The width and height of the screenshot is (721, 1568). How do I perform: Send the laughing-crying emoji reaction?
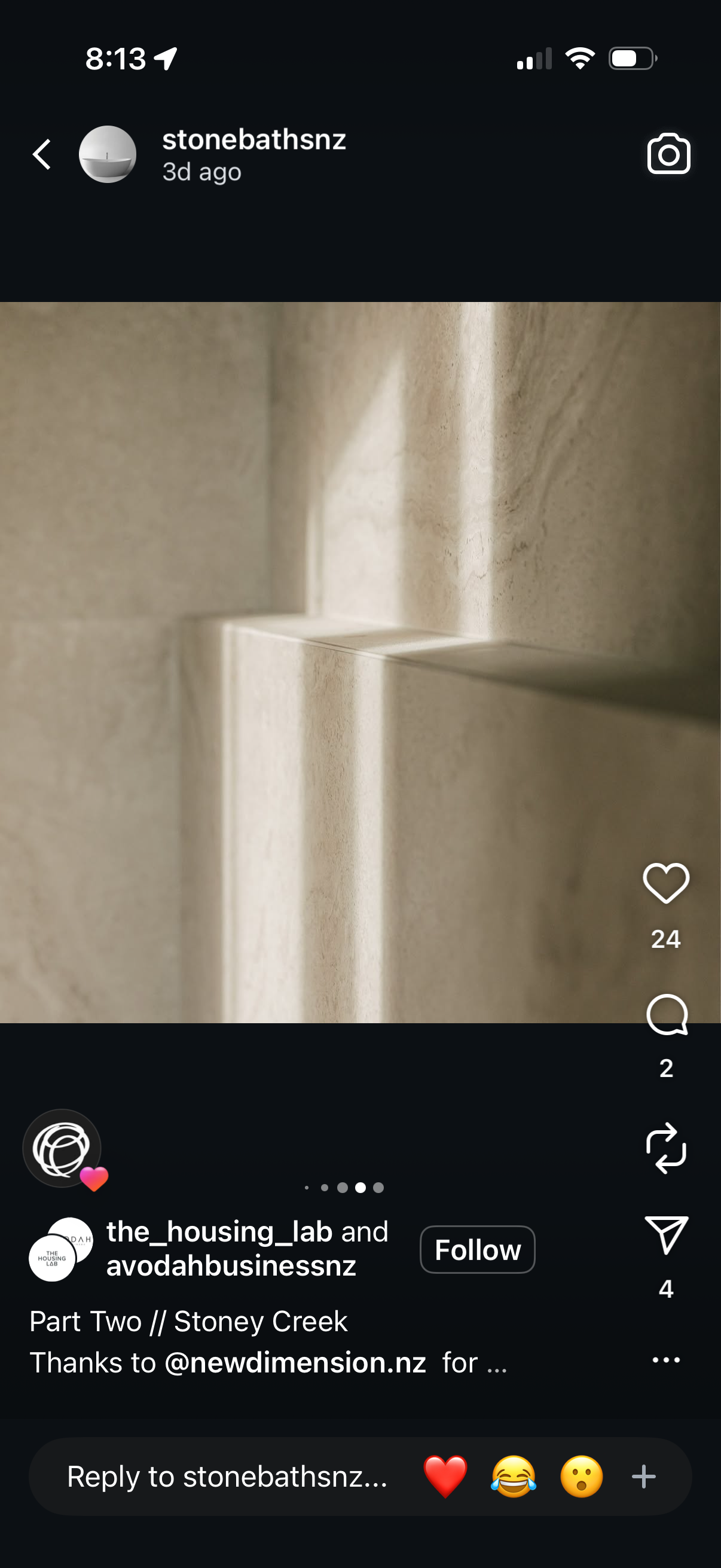(x=514, y=1477)
